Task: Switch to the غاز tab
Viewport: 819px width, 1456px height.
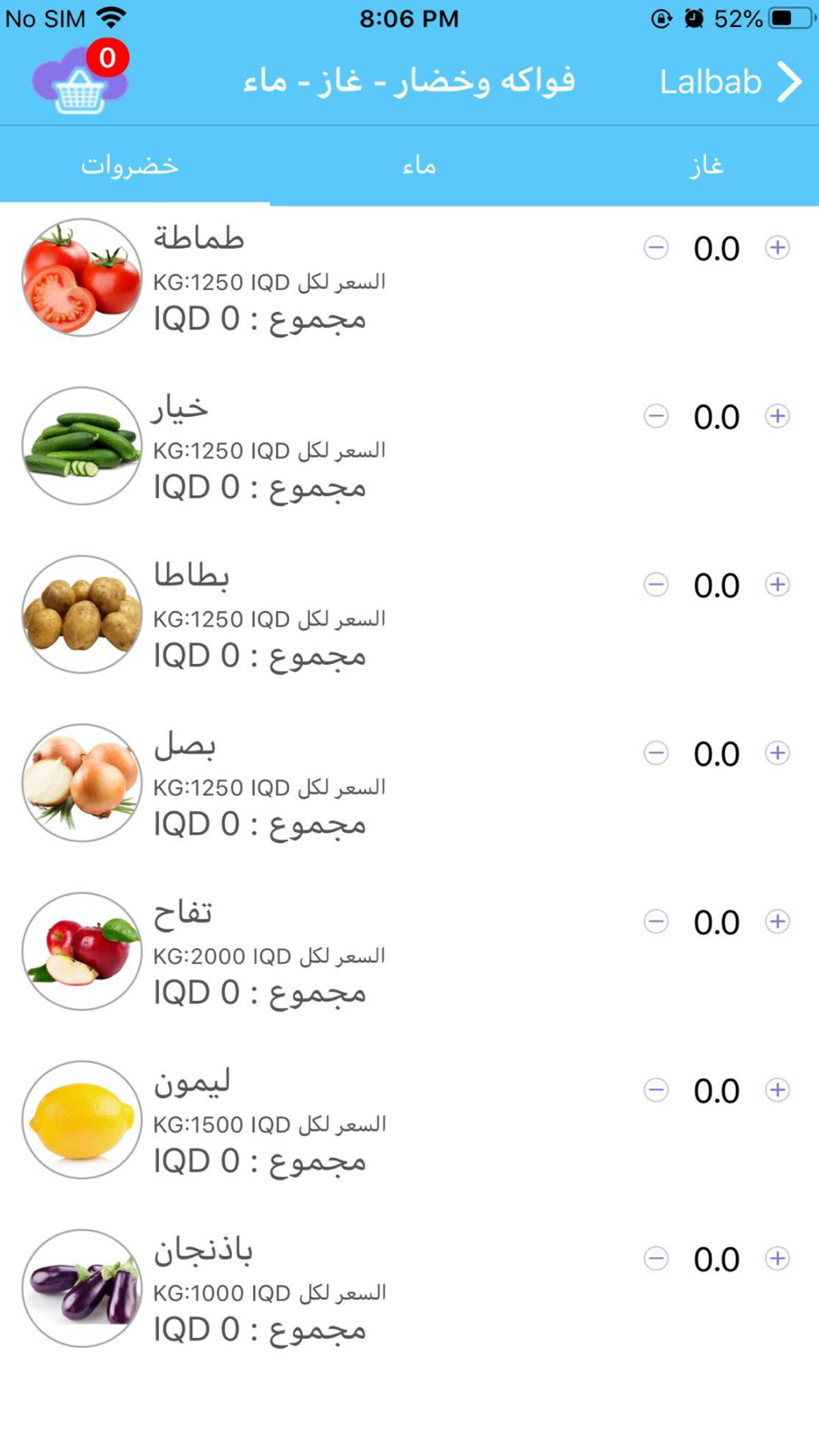Action: (x=706, y=166)
